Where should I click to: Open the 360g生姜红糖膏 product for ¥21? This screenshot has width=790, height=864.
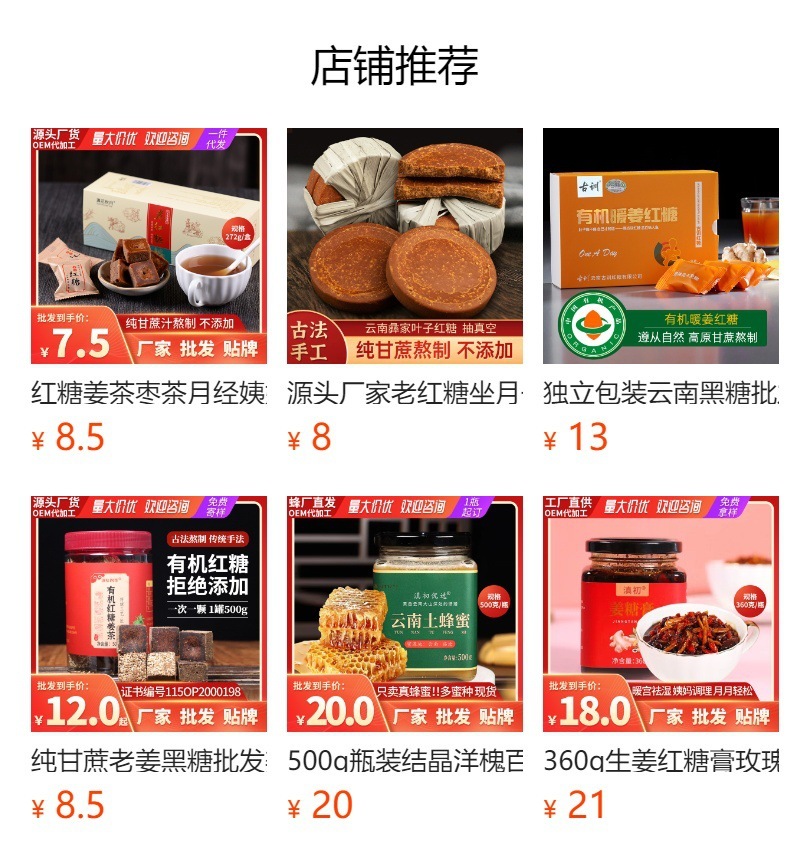pos(661,614)
